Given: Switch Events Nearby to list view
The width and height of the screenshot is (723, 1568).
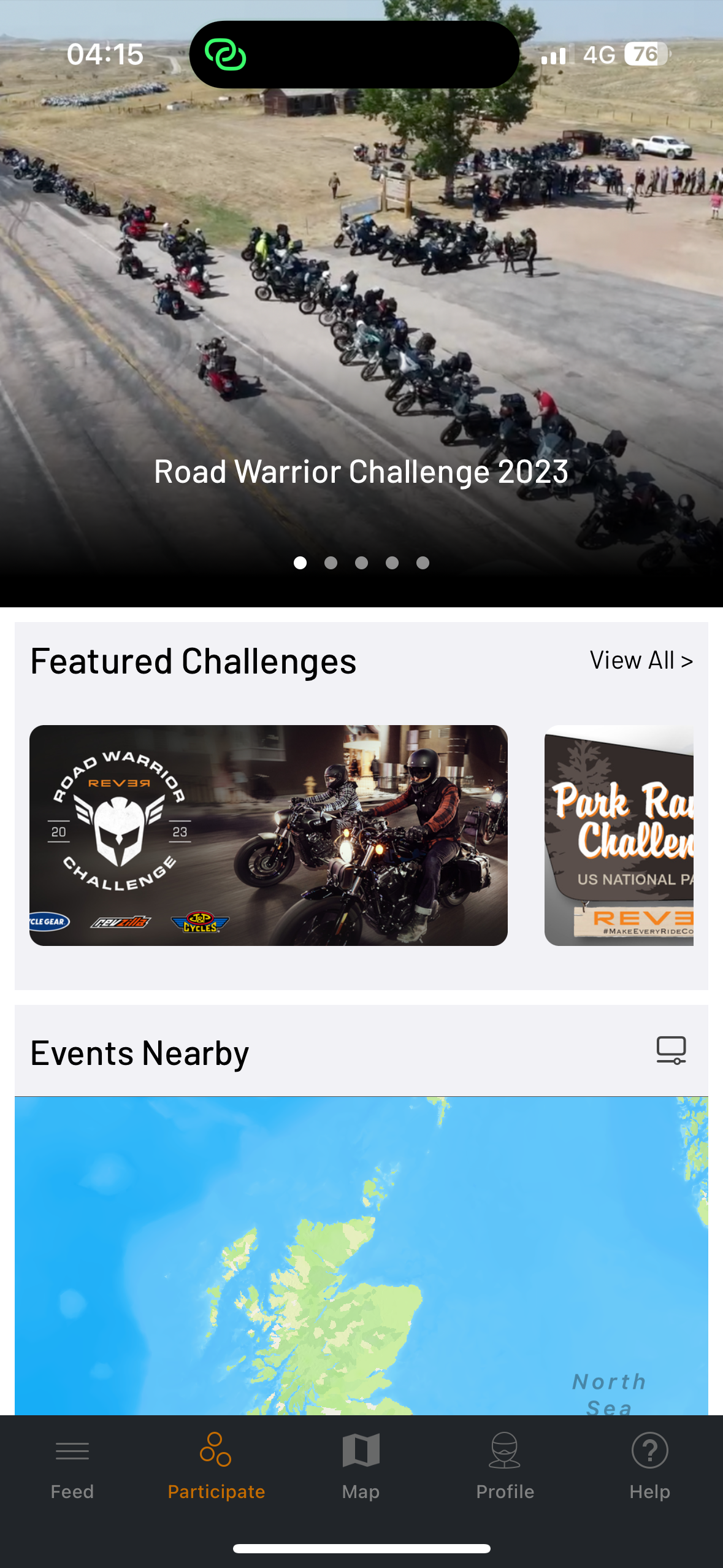Looking at the screenshot, I should 671,1050.
